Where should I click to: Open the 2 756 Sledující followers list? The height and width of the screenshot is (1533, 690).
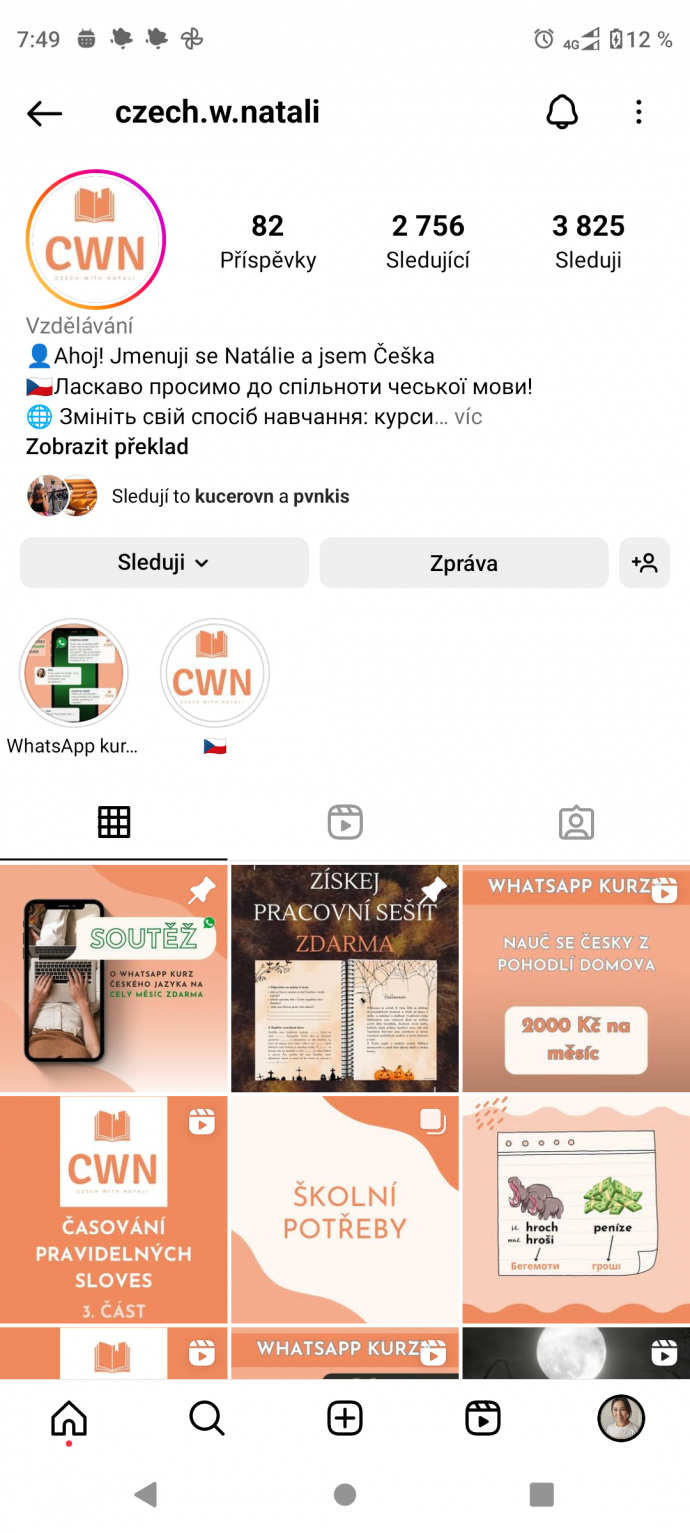point(428,242)
